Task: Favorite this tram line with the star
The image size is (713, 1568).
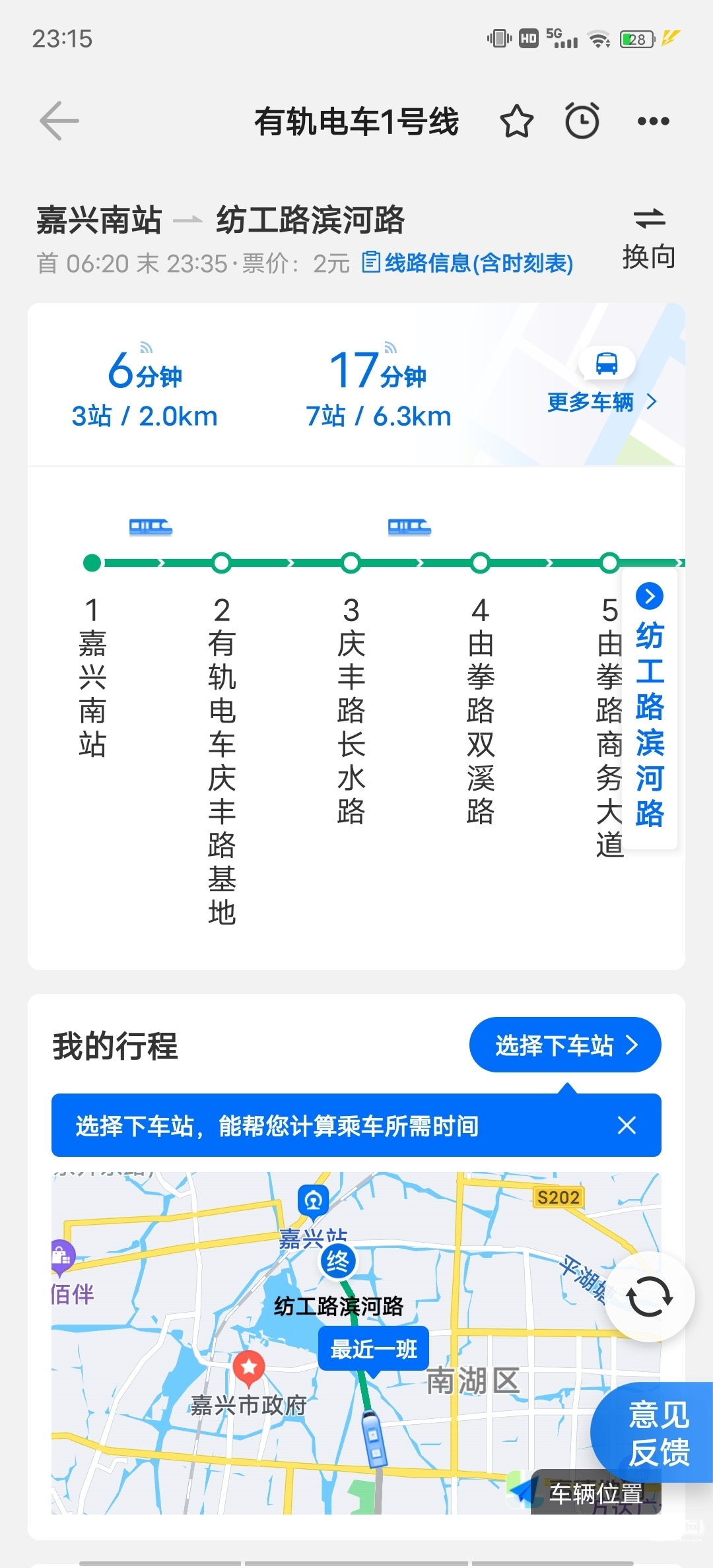Action: [516, 121]
